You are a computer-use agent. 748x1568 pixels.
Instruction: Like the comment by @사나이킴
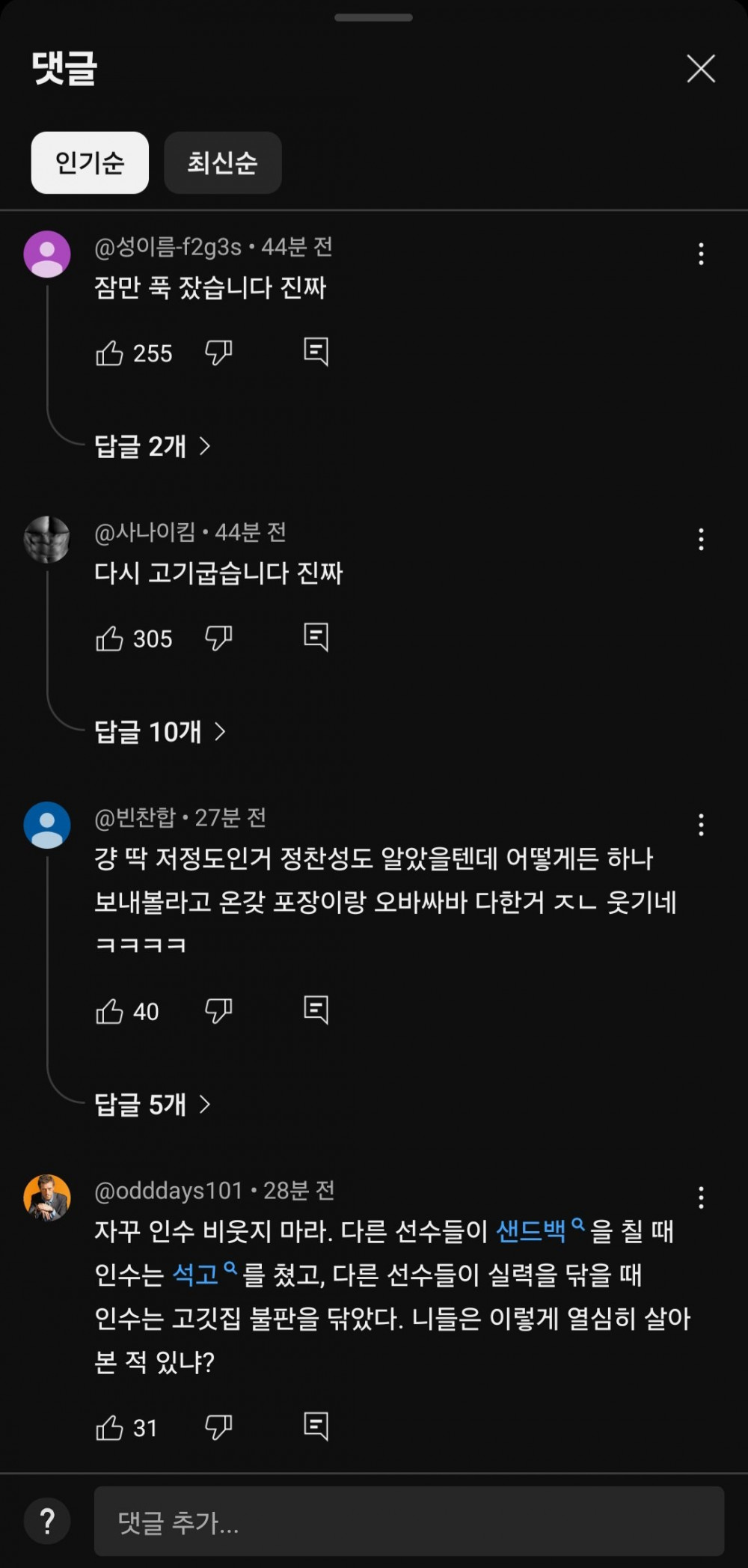coord(109,638)
